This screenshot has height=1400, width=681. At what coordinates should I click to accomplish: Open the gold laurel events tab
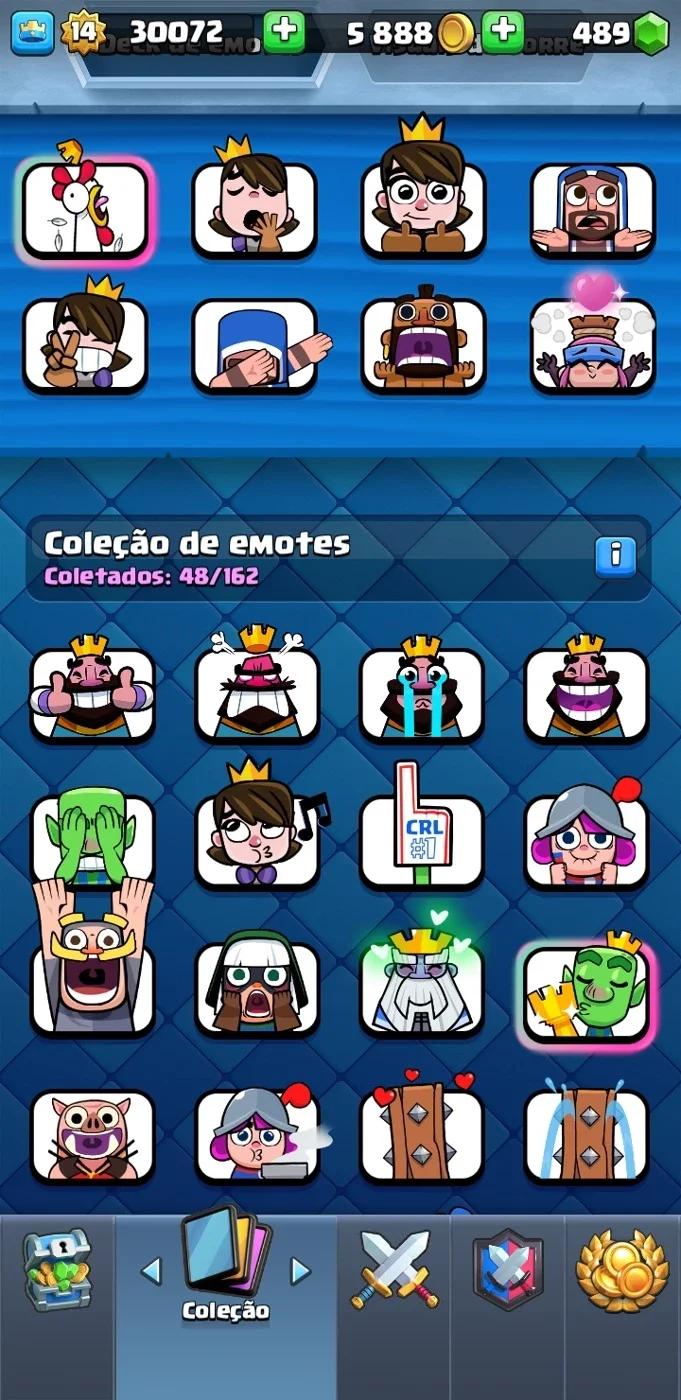coord(622,1270)
